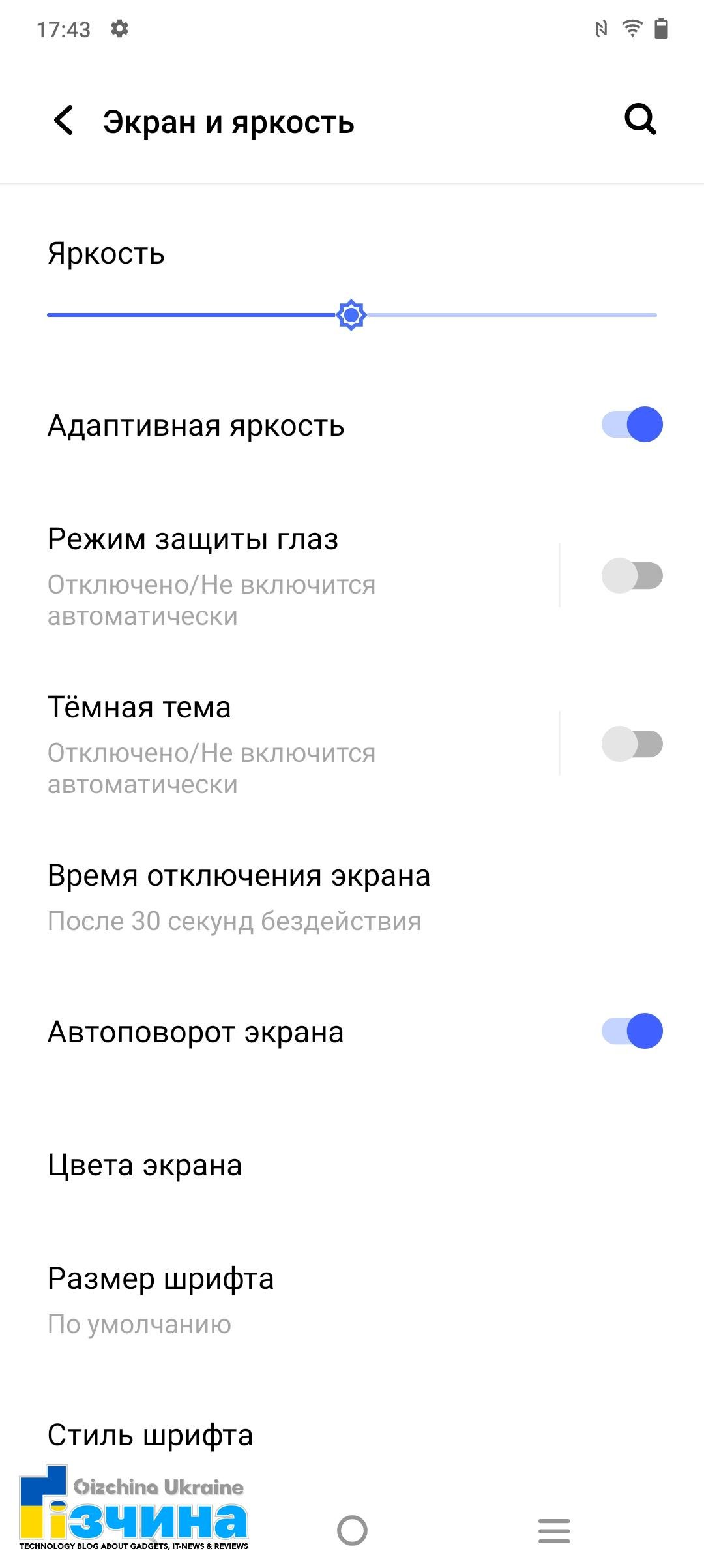The height and width of the screenshot is (1568, 704).
Task: Disable Адаптивная яркость switch
Action: pyautogui.click(x=632, y=425)
